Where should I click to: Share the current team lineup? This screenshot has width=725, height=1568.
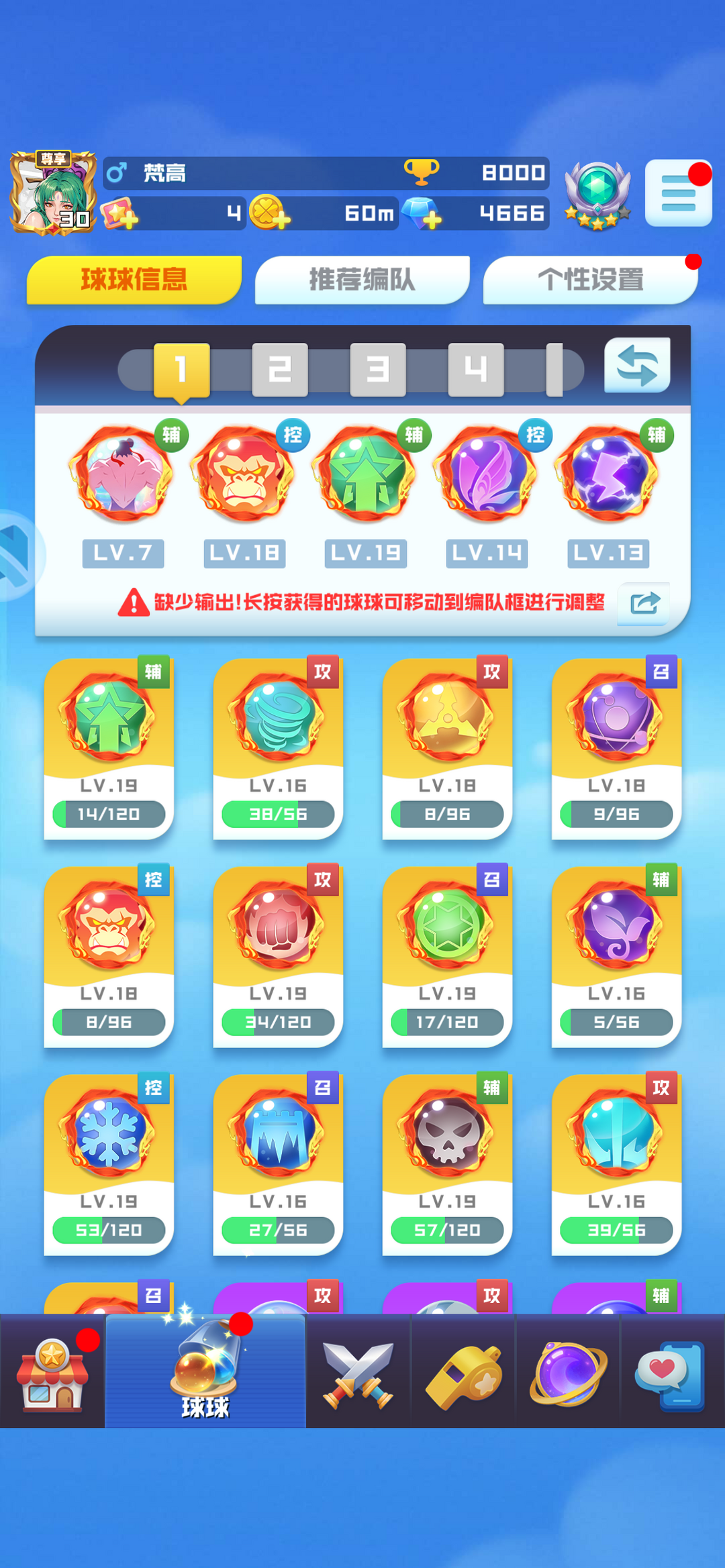644,603
